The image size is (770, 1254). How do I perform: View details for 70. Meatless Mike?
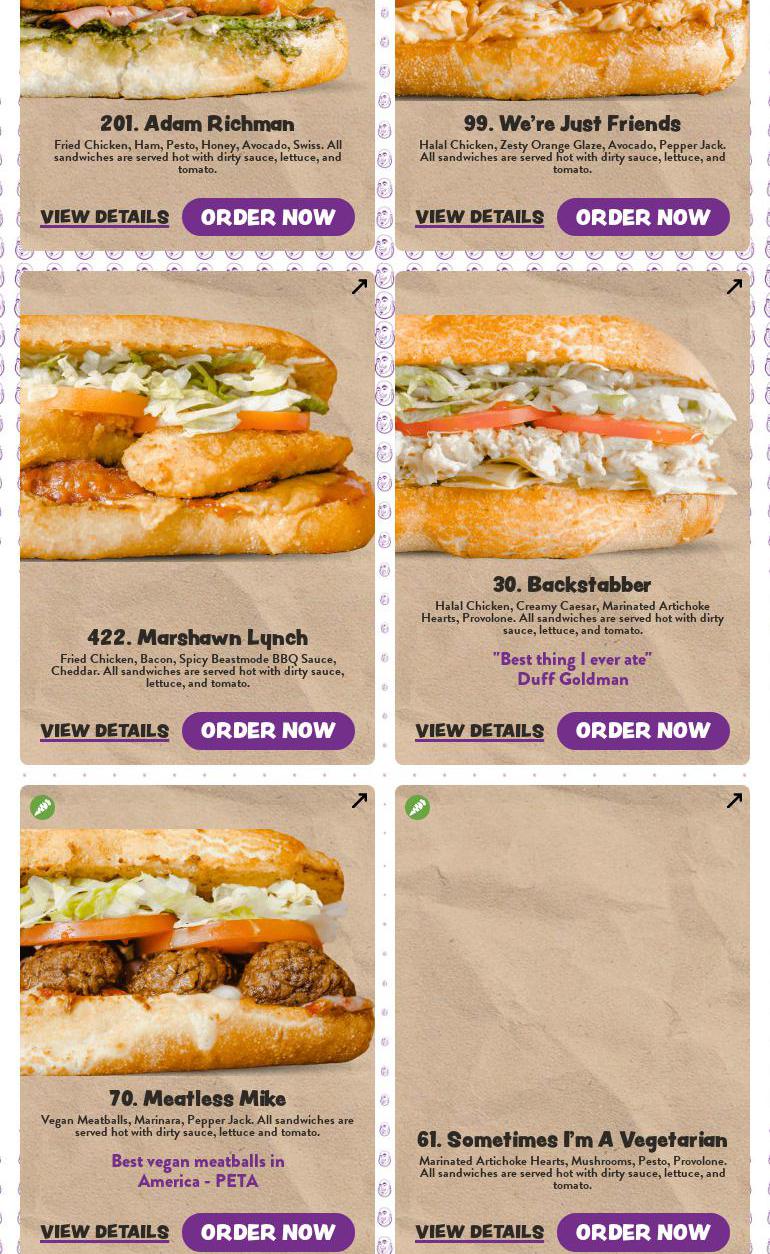pos(104,1232)
